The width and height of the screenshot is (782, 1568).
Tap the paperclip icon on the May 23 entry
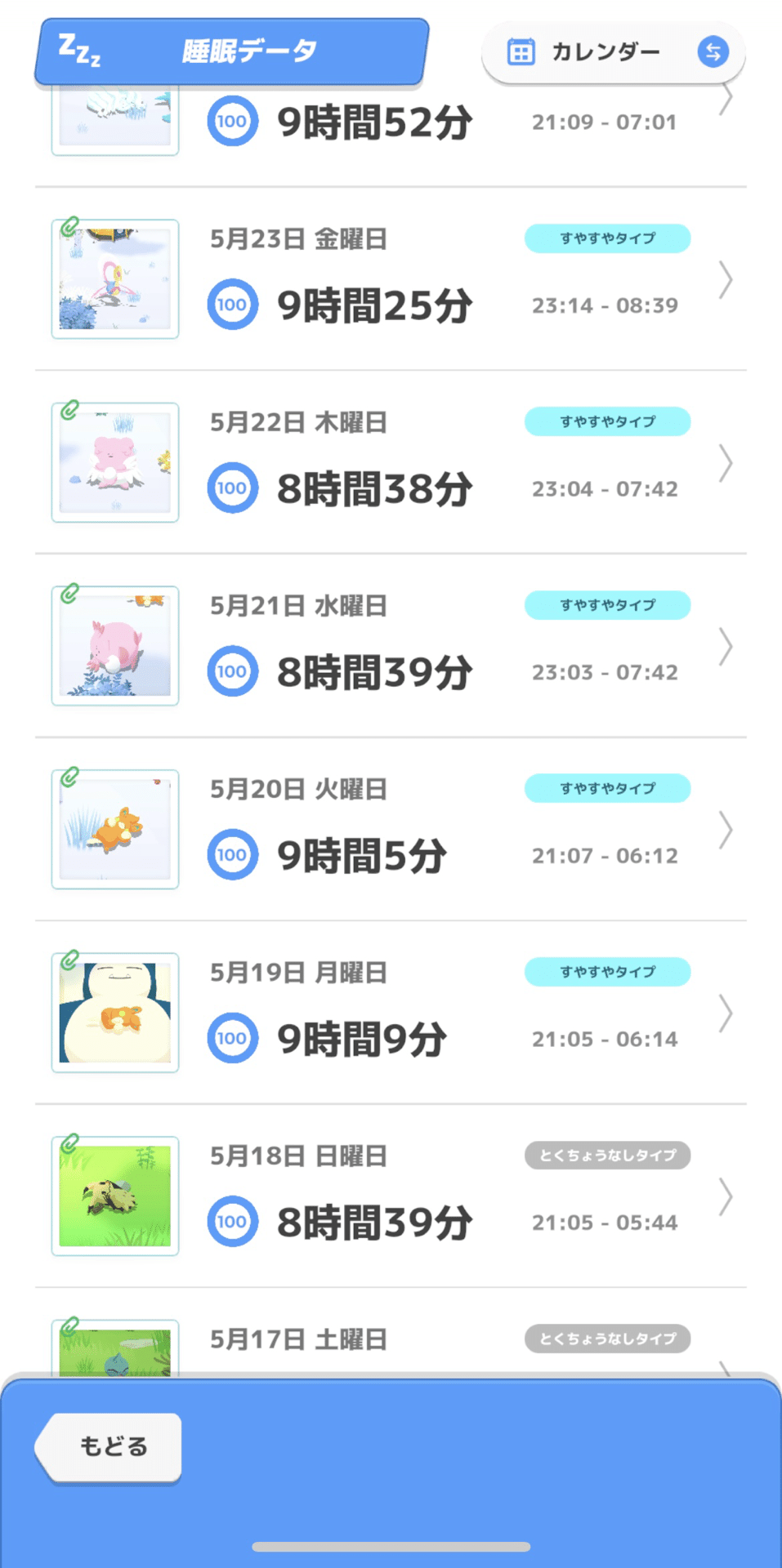tap(69, 227)
